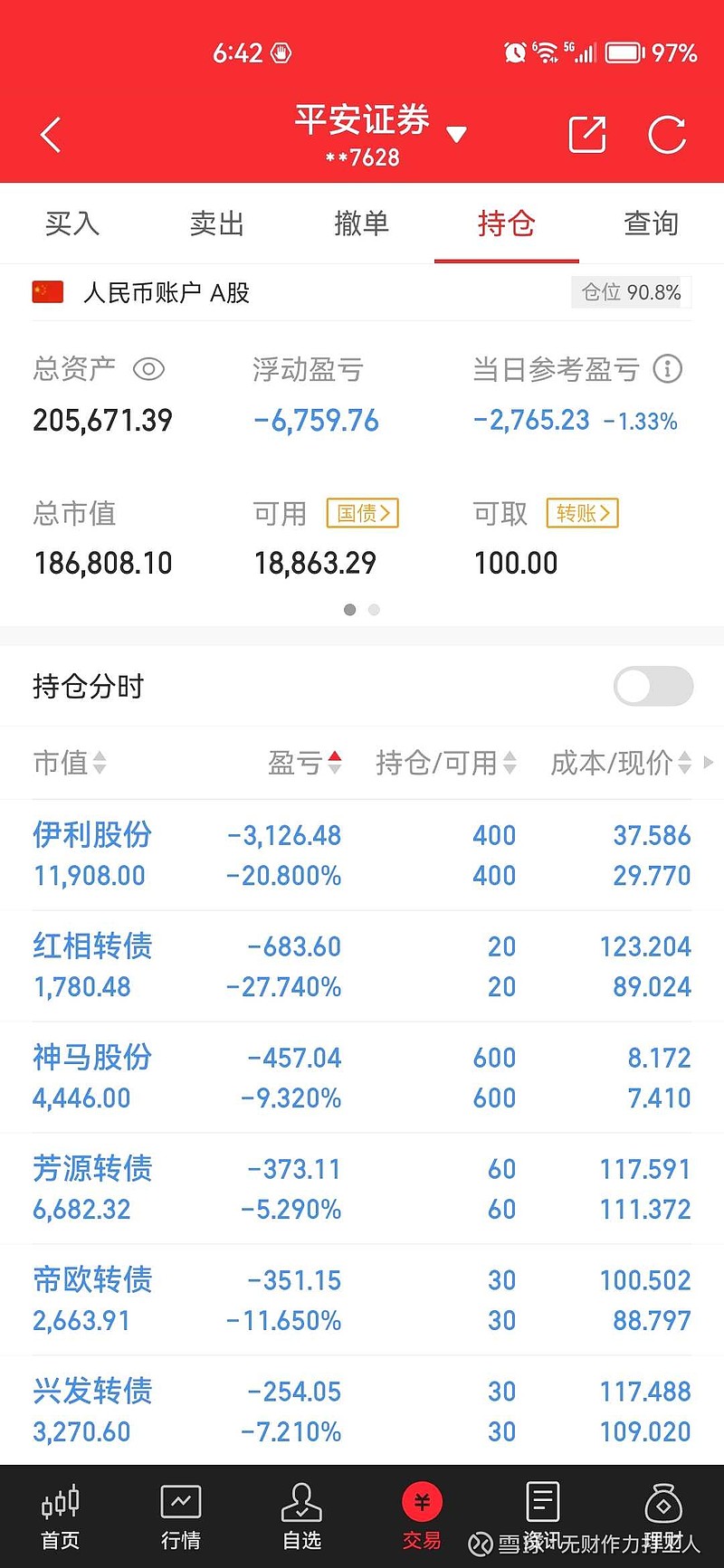Screen dimensions: 724x1568
Task: Go to the 自选 bottom tab
Action: click(301, 1517)
